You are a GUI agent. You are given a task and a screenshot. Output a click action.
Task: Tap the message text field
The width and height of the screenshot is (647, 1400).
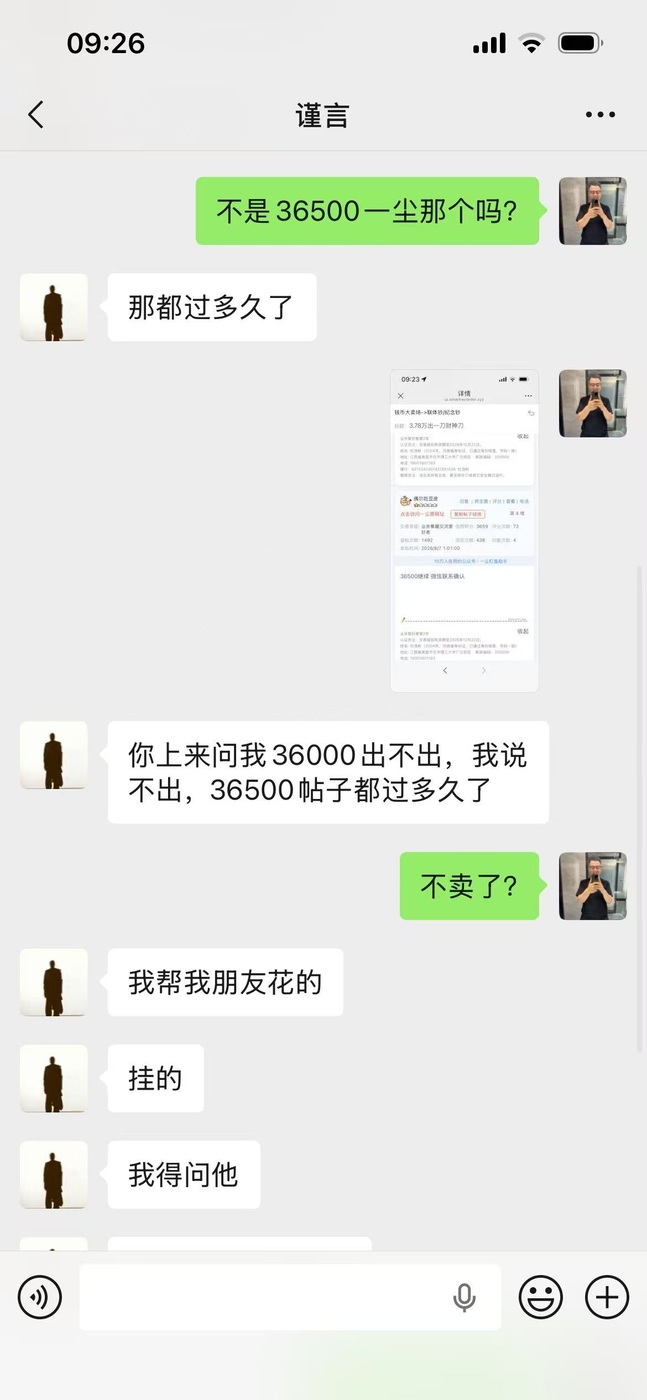pyautogui.click(x=290, y=1297)
